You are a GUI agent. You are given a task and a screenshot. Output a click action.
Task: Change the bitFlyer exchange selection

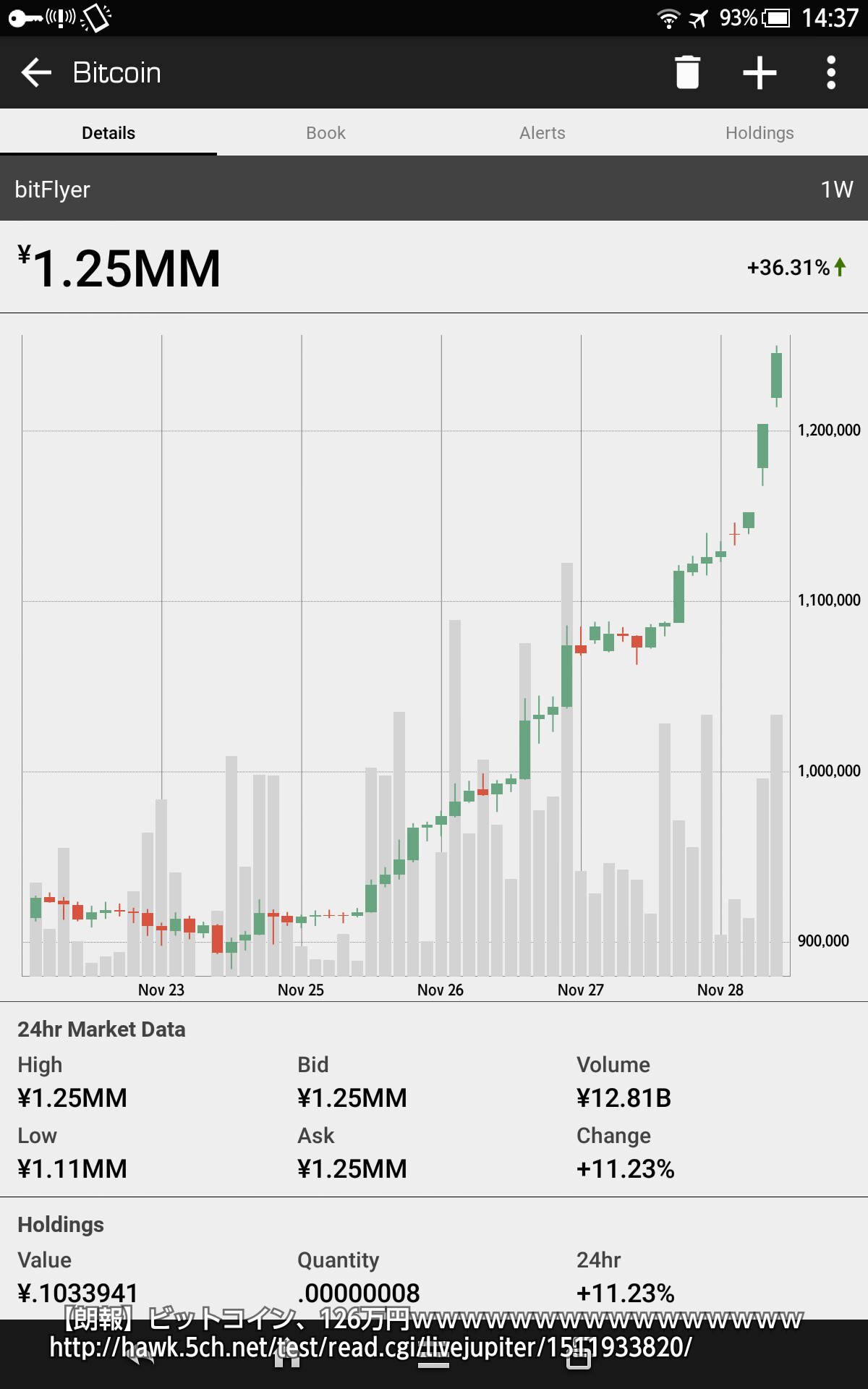(x=53, y=190)
